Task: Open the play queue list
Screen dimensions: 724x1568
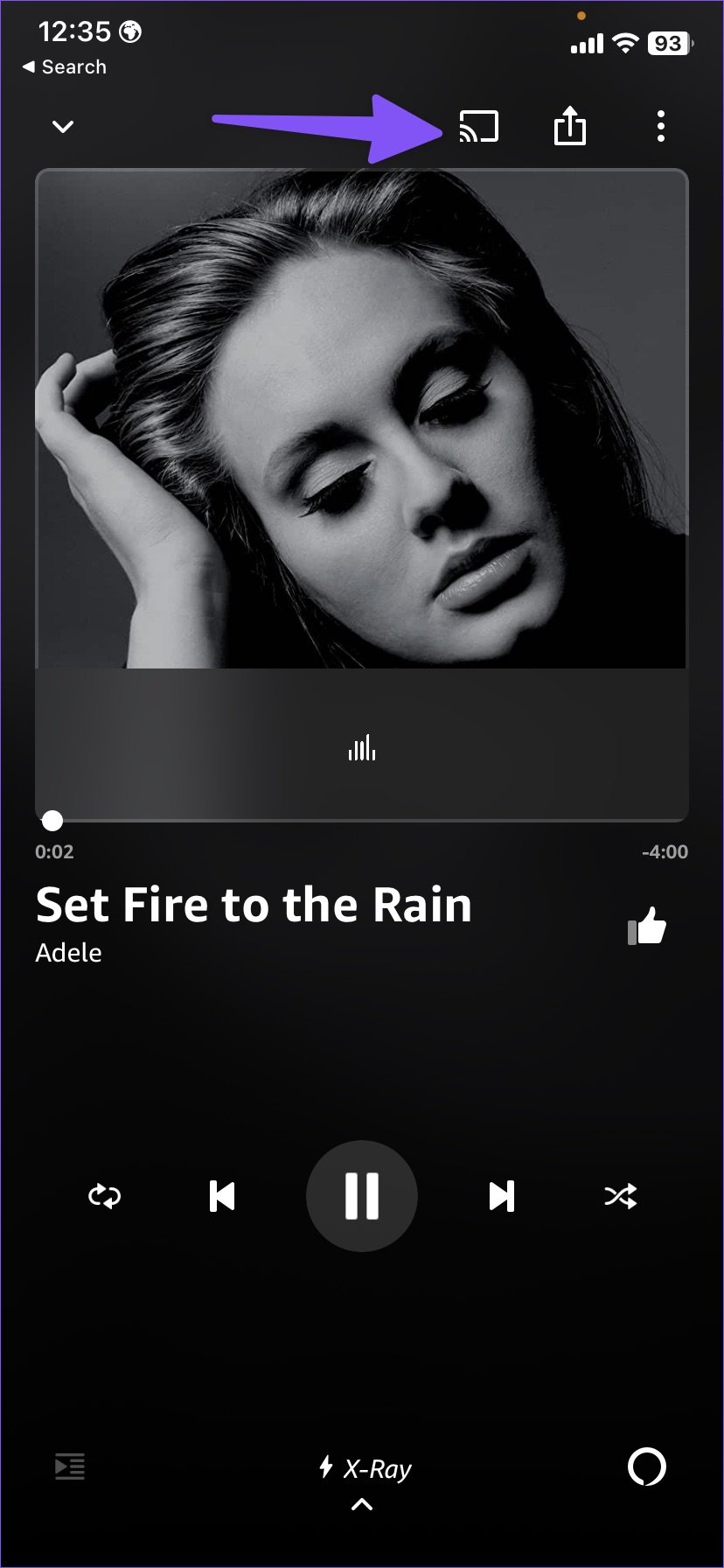Action: click(70, 1466)
